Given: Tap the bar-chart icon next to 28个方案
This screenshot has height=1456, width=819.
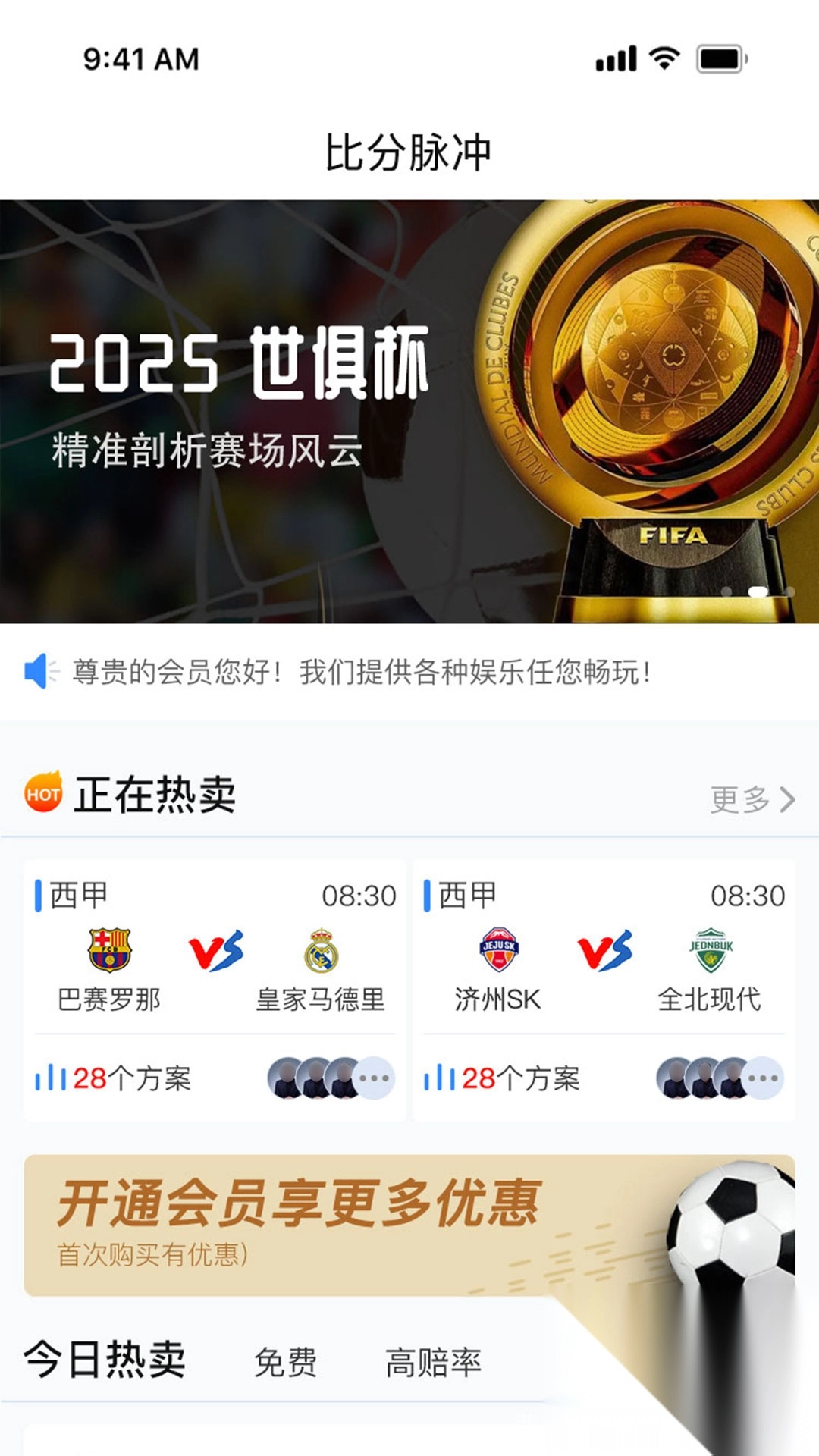Looking at the screenshot, I should (x=52, y=1076).
